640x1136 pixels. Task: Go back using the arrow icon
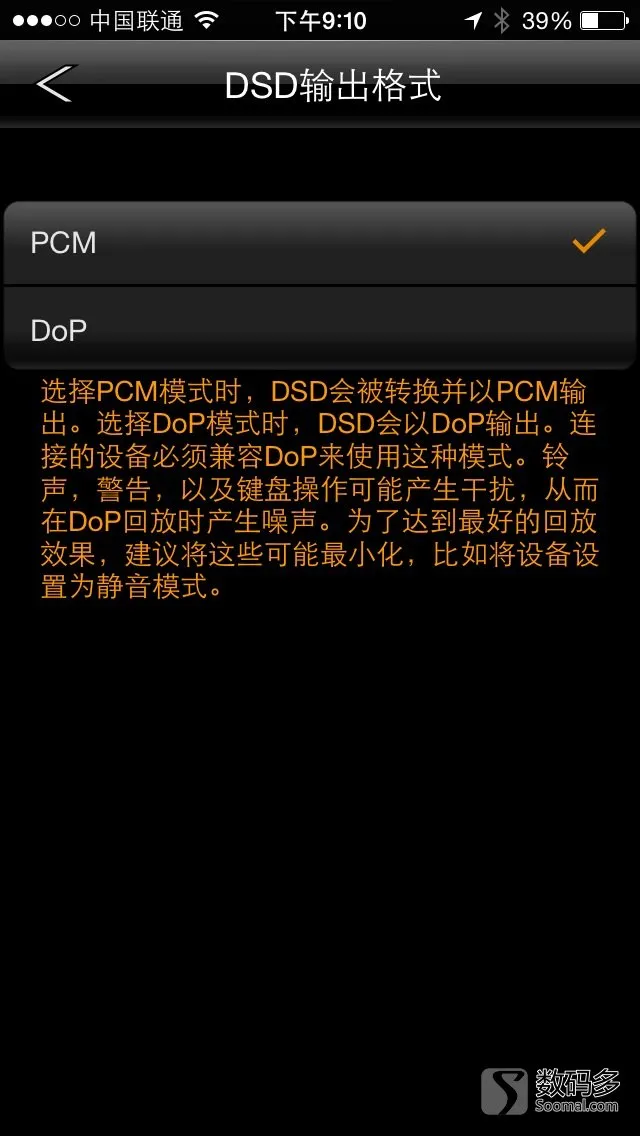point(54,83)
